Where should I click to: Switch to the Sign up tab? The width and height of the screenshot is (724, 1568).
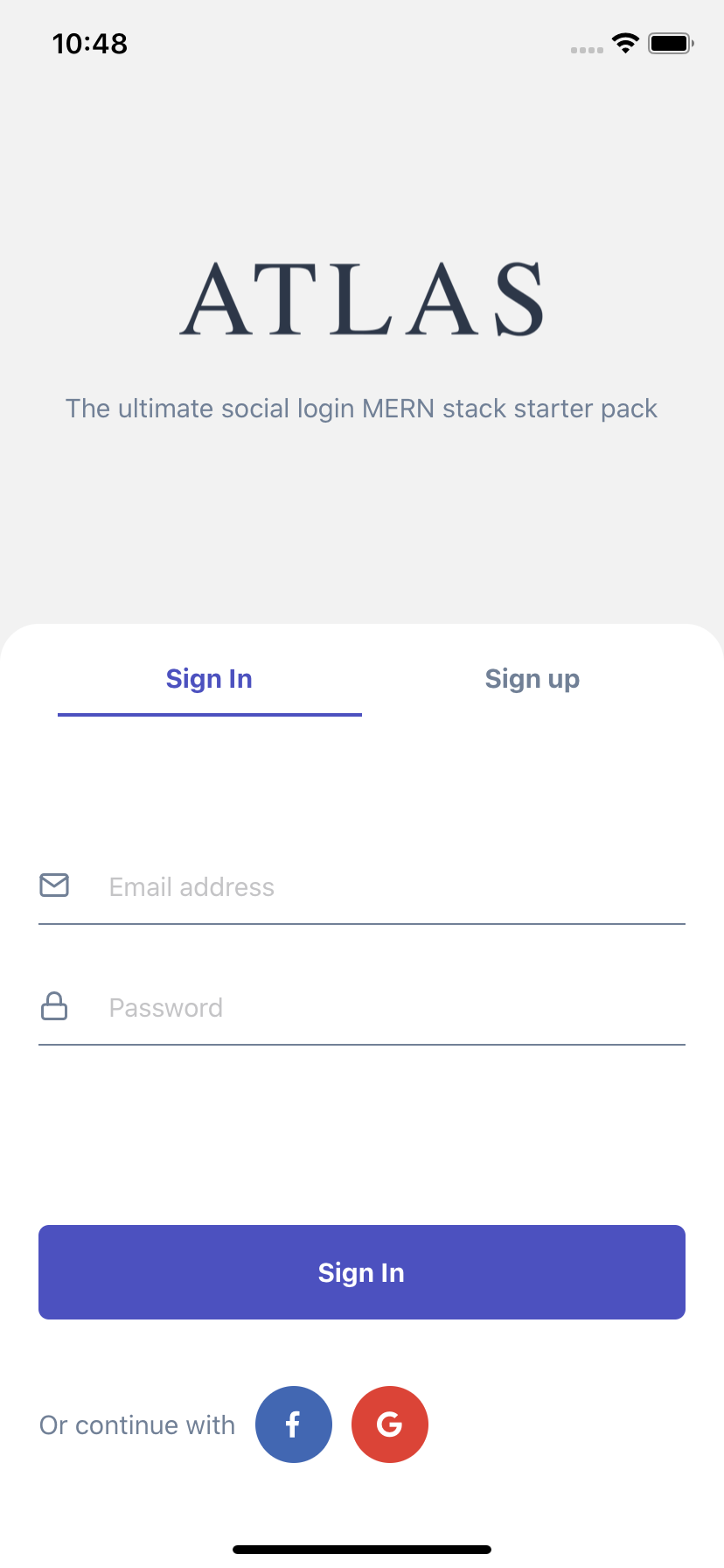coord(532,679)
